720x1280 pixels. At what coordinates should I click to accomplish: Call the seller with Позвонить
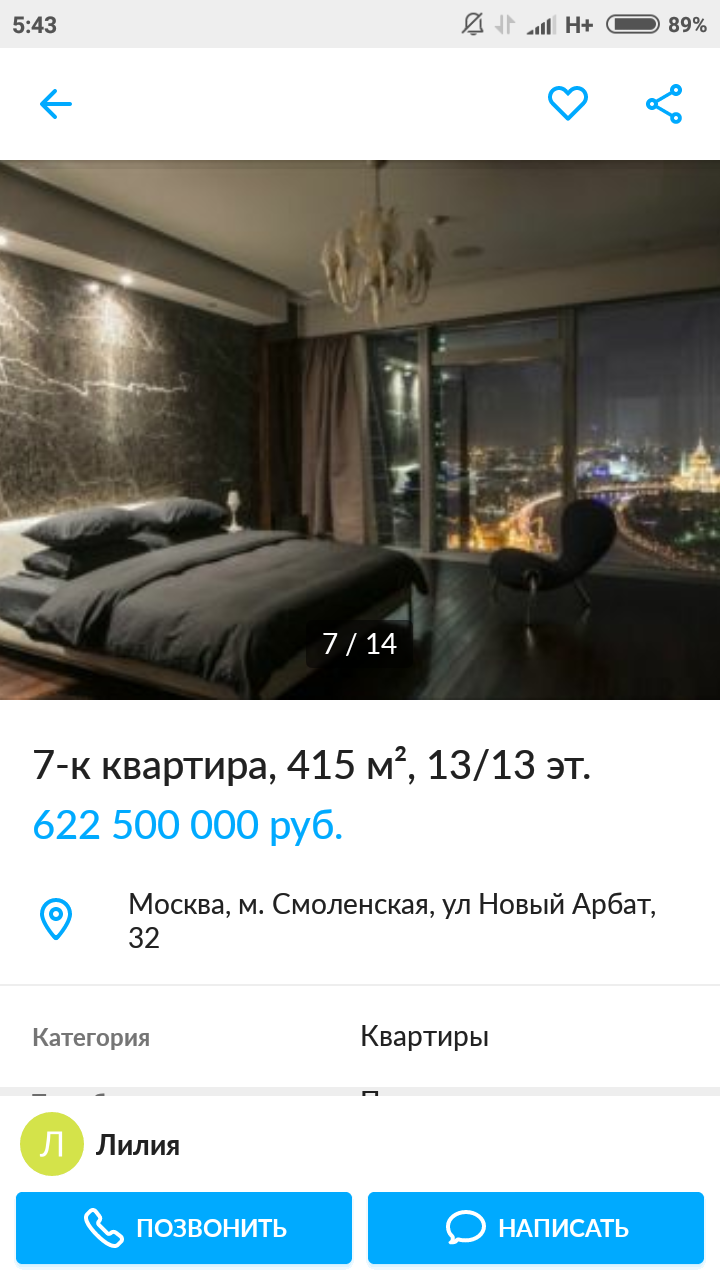click(x=184, y=1228)
